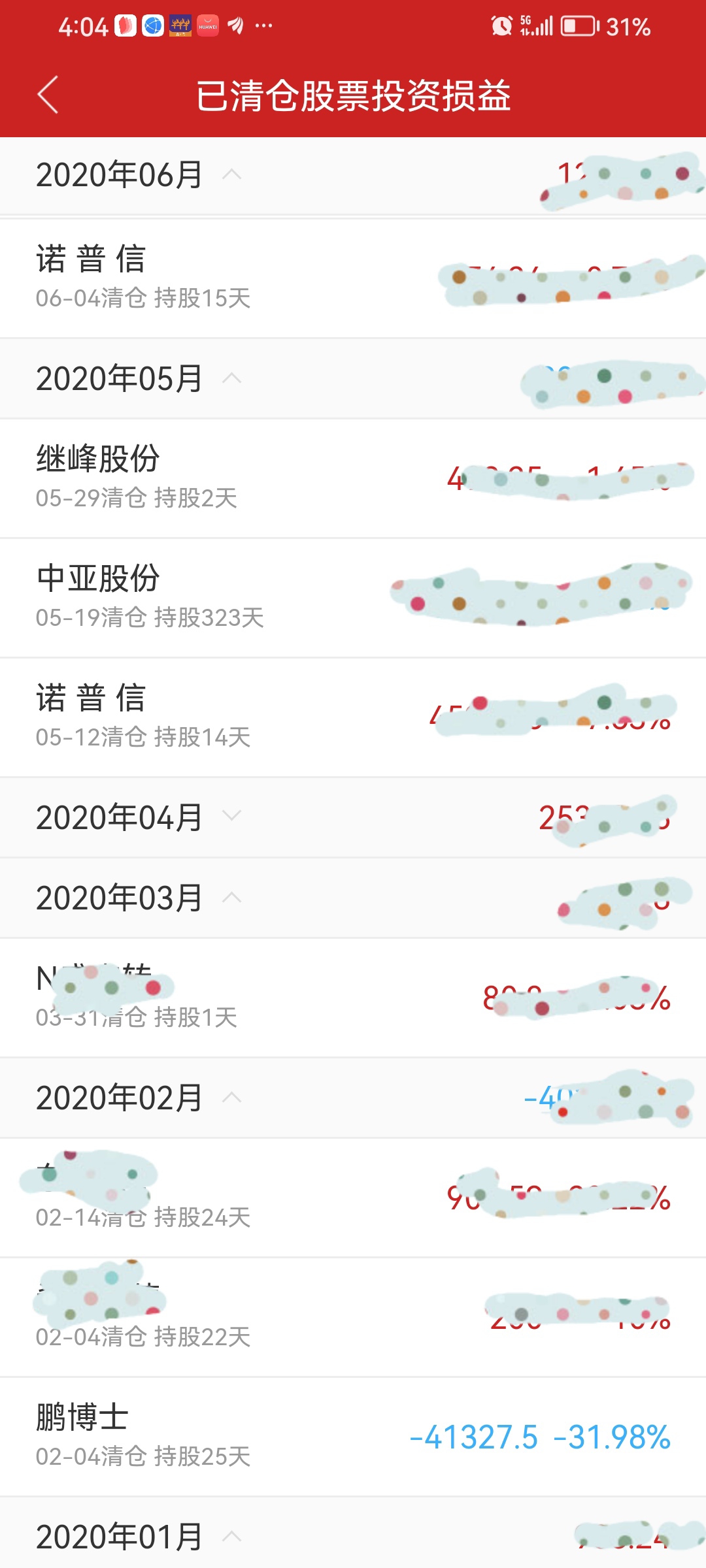Go back using the top-left arrow
706x1568 pixels.
(48, 95)
